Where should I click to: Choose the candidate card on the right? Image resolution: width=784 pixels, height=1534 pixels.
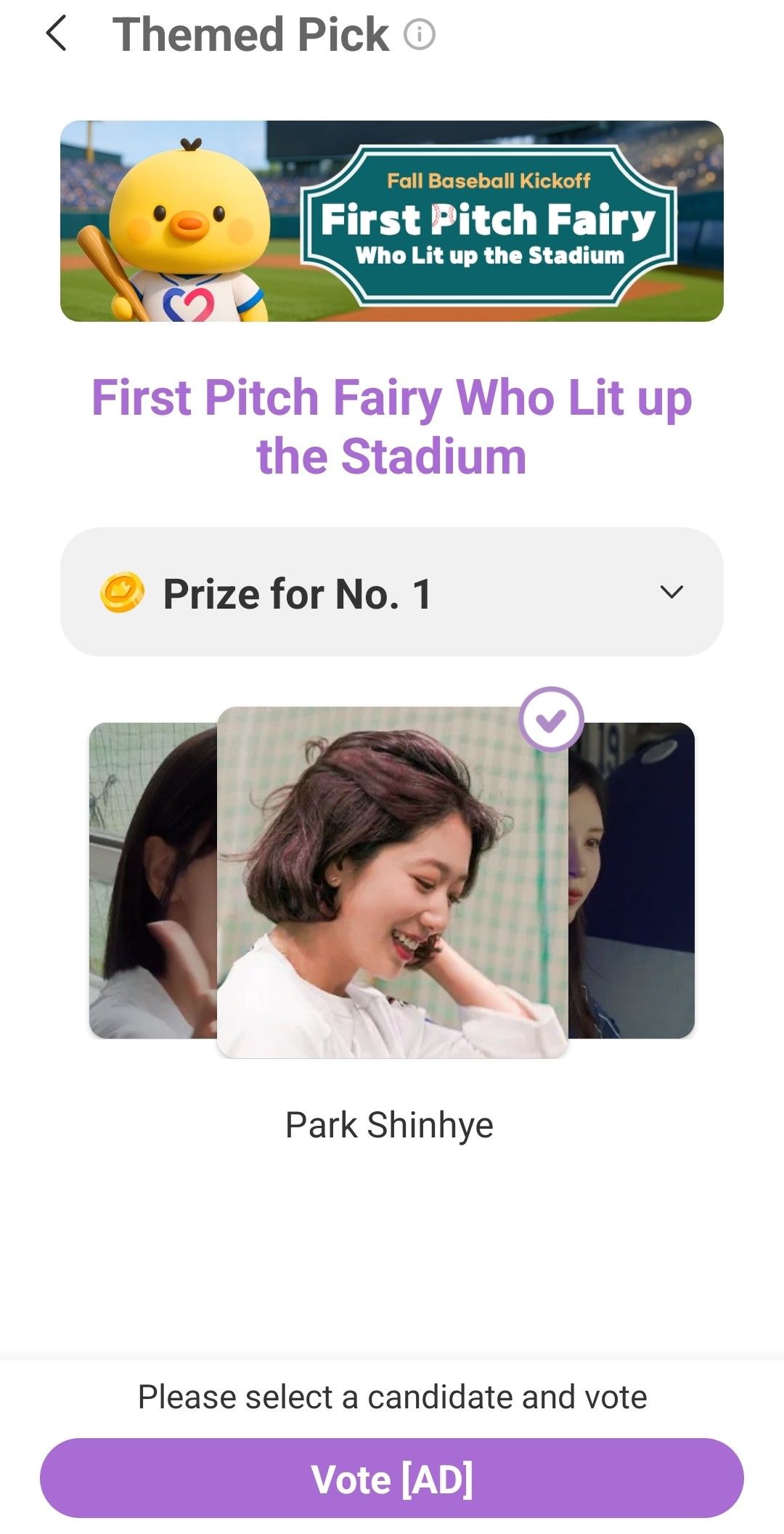[x=632, y=880]
